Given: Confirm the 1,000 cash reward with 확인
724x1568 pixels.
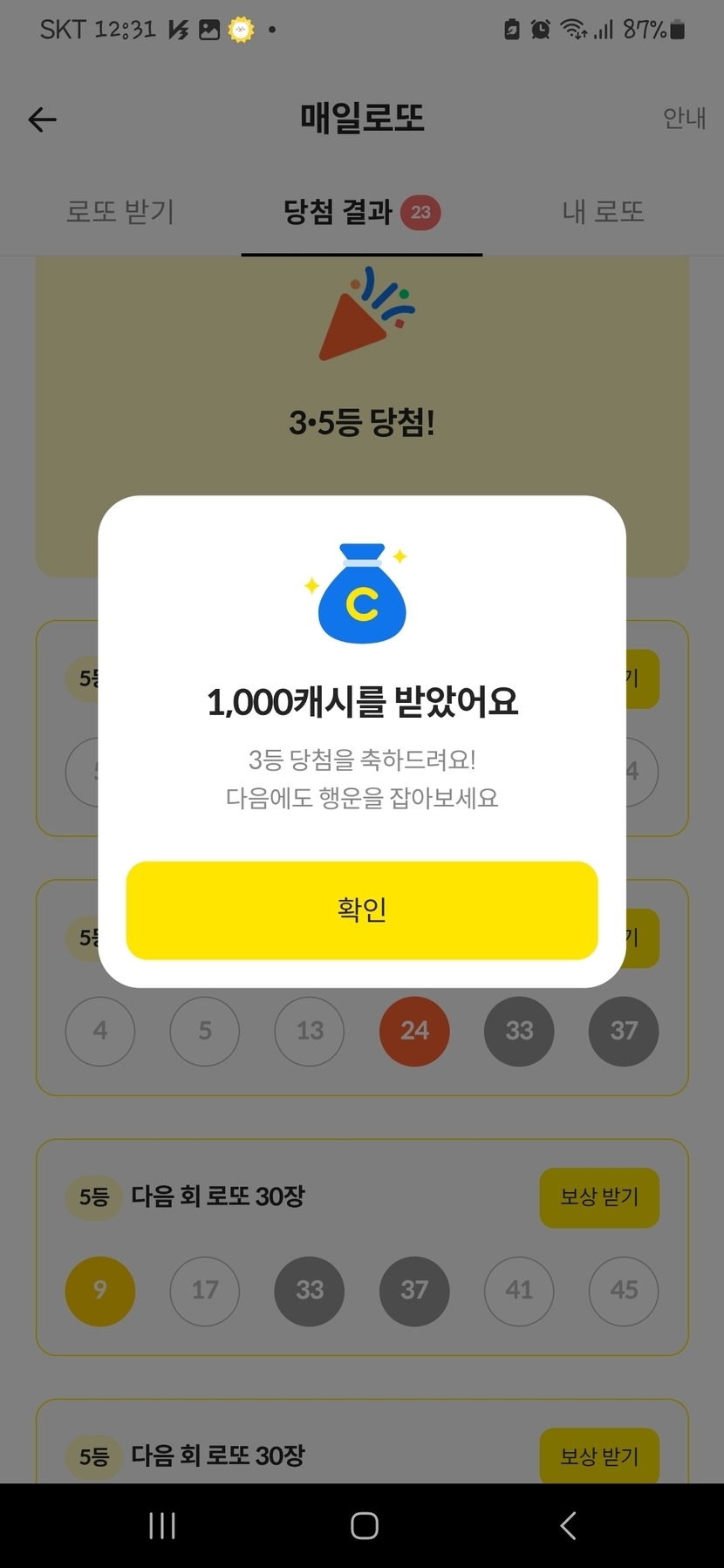Looking at the screenshot, I should tap(361, 910).
